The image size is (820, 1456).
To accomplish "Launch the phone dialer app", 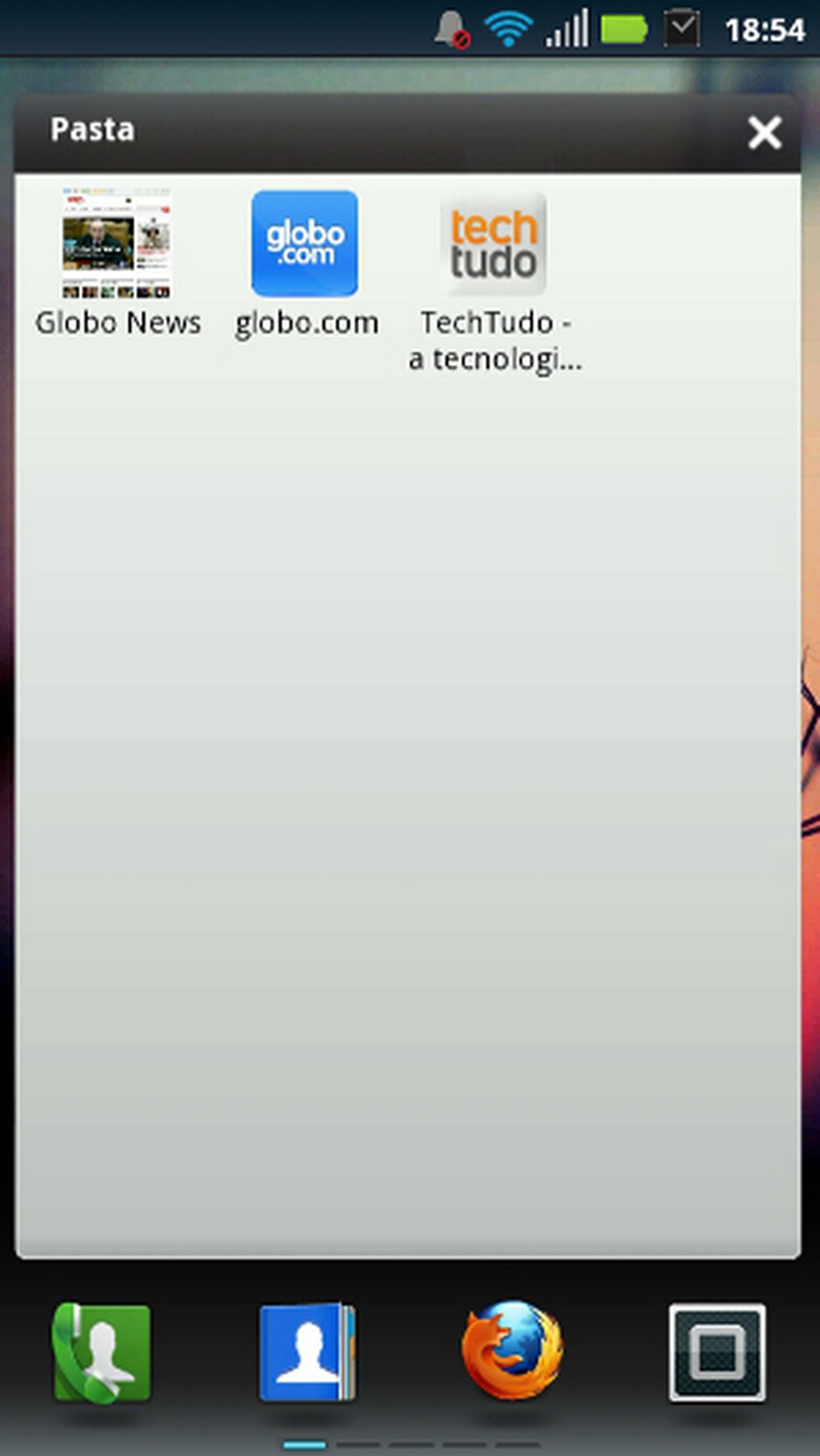I will 101,1353.
